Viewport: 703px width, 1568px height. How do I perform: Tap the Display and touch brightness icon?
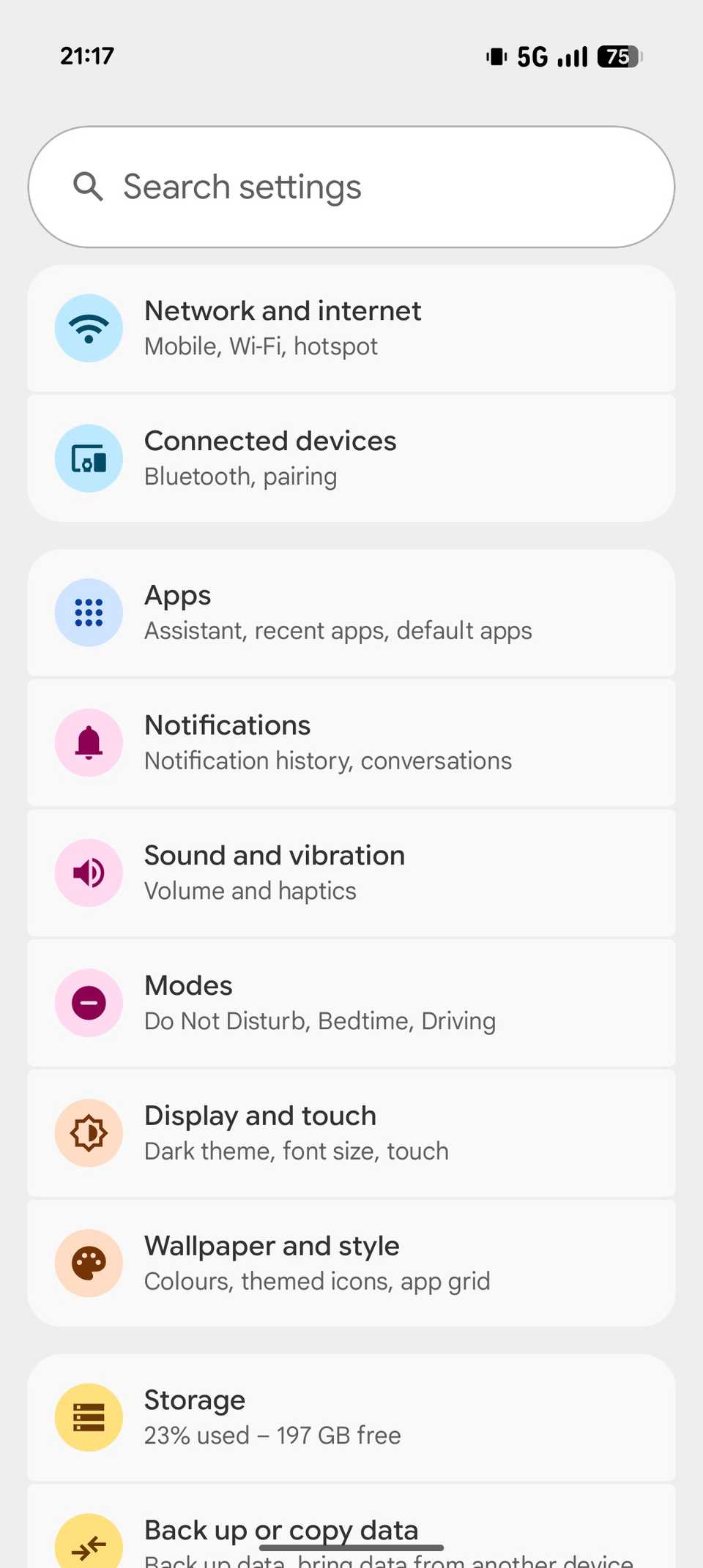pyautogui.click(x=88, y=1132)
